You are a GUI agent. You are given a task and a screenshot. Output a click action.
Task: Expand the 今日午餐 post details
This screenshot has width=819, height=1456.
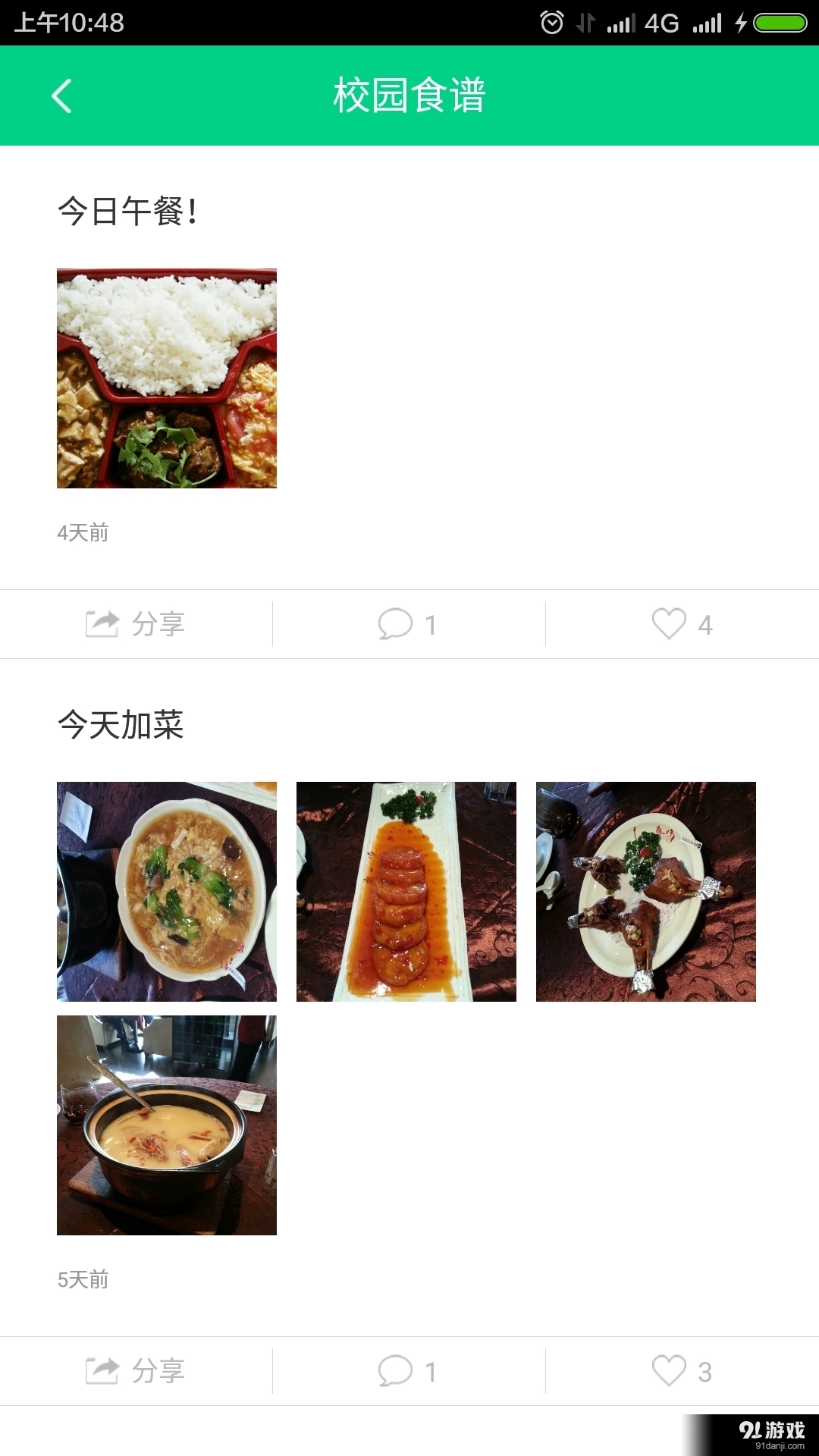click(167, 378)
